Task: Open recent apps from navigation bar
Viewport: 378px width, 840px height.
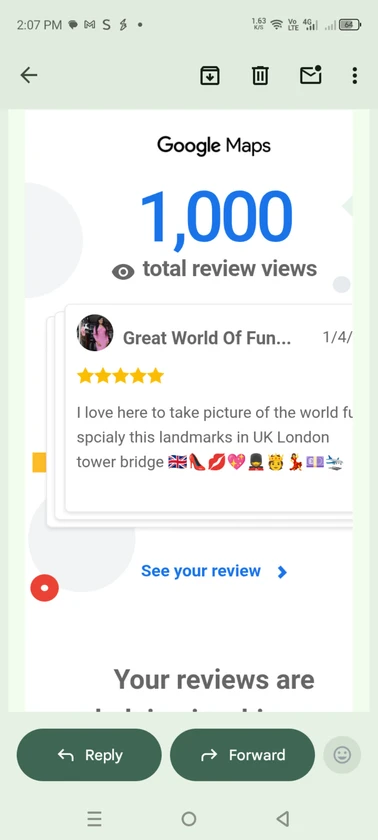Action: (x=94, y=819)
